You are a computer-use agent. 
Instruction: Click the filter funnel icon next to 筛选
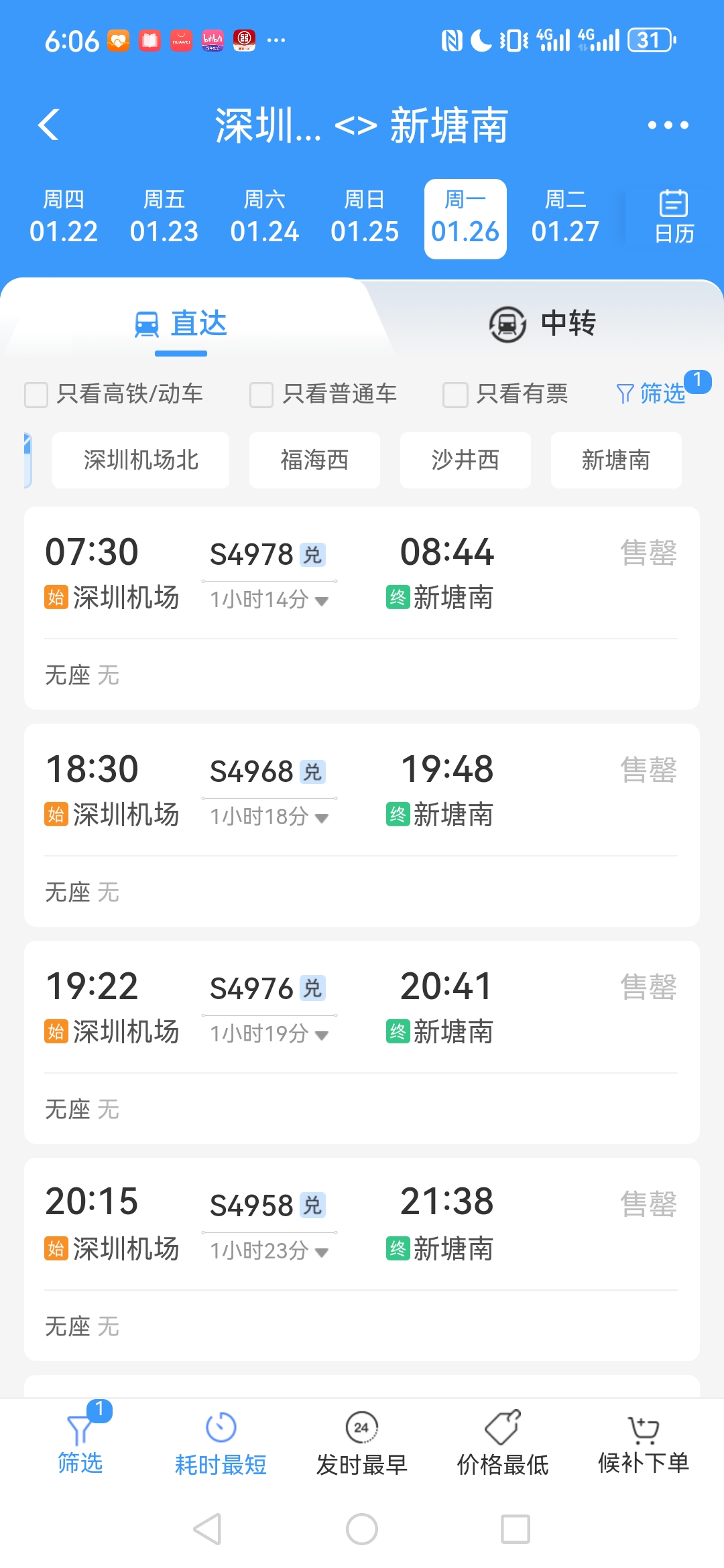coord(625,394)
